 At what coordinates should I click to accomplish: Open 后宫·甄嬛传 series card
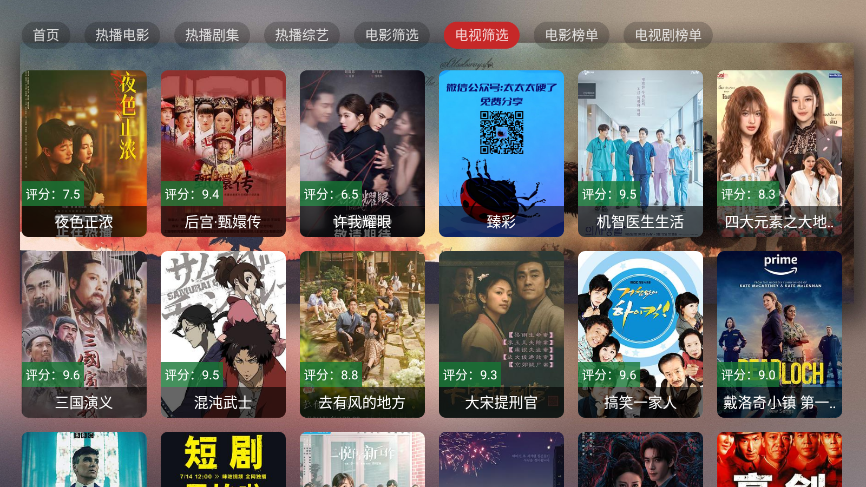pos(223,153)
